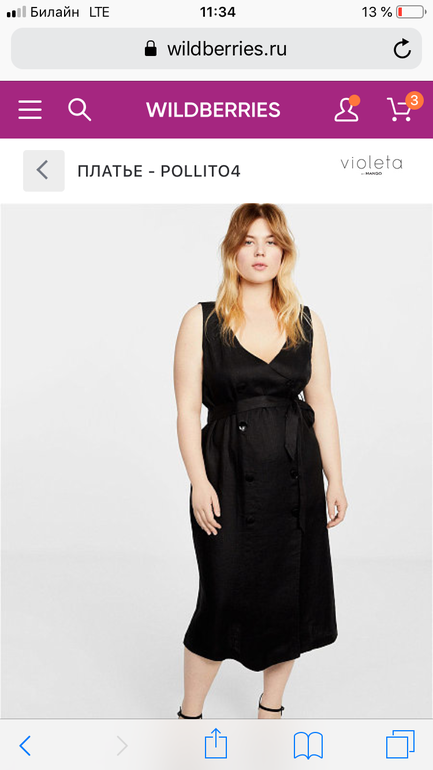Go back using the arrow beside ПЛАТЬЕ
This screenshot has height=770, width=433.
[44, 170]
